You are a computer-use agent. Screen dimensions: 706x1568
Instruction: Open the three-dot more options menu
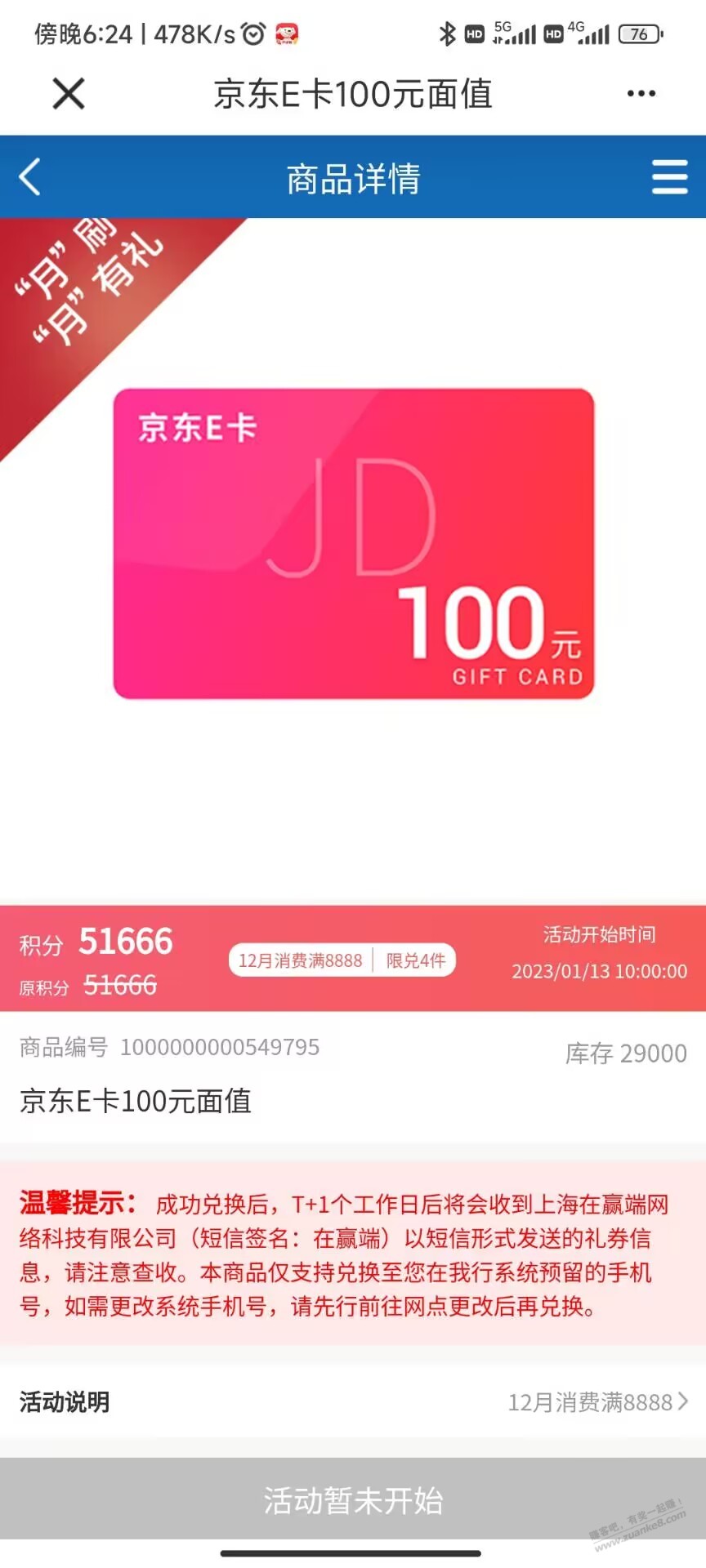coord(641,93)
